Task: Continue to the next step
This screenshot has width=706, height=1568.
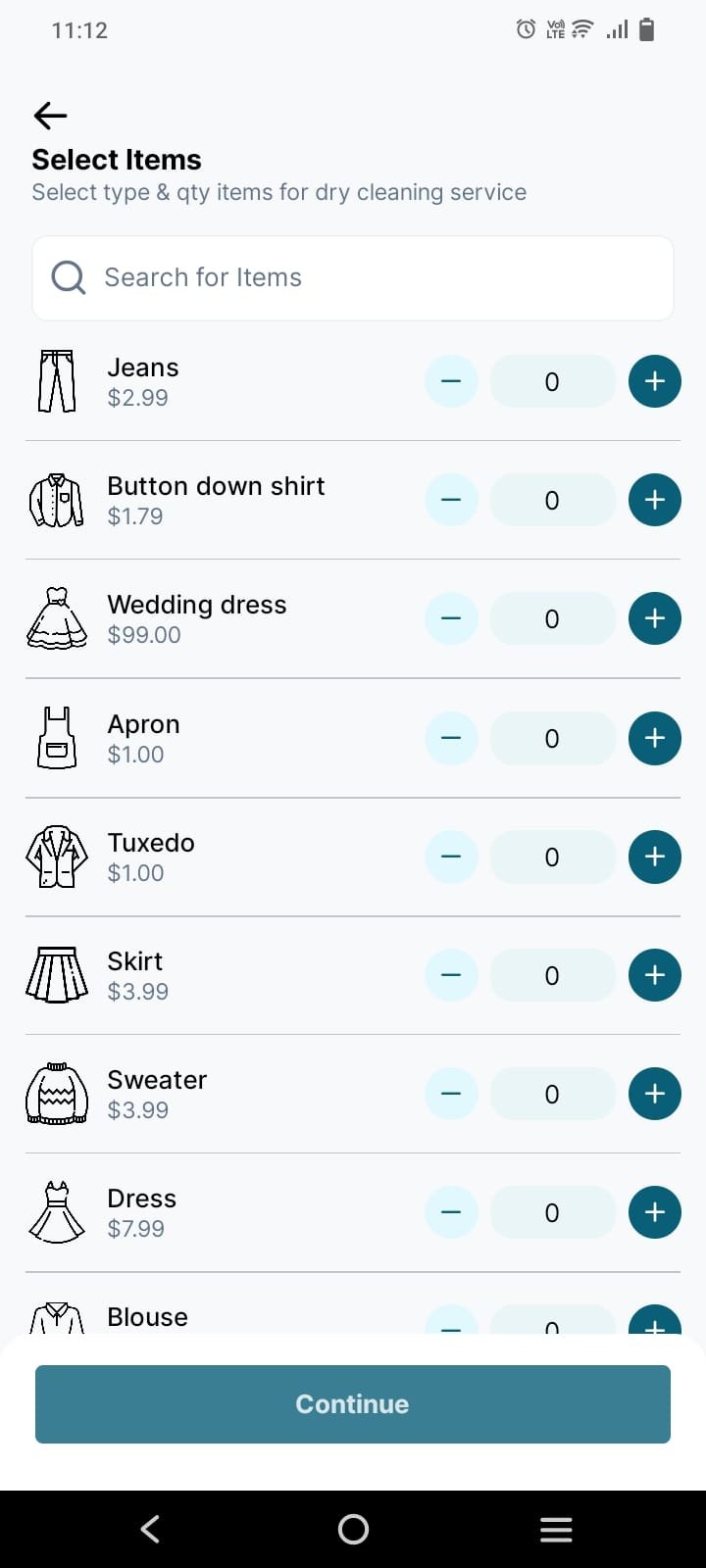Action: [x=353, y=1403]
